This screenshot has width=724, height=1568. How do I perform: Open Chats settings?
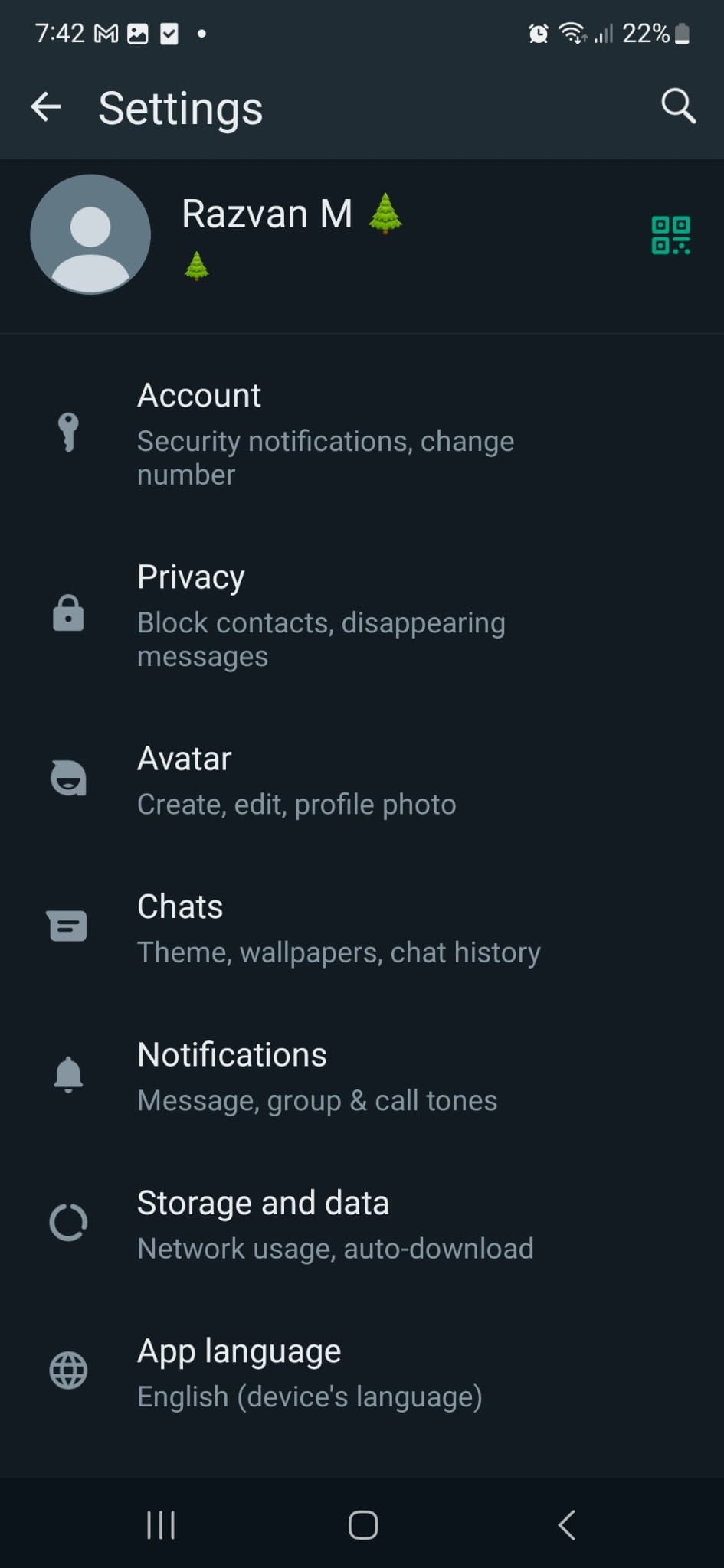[337, 928]
